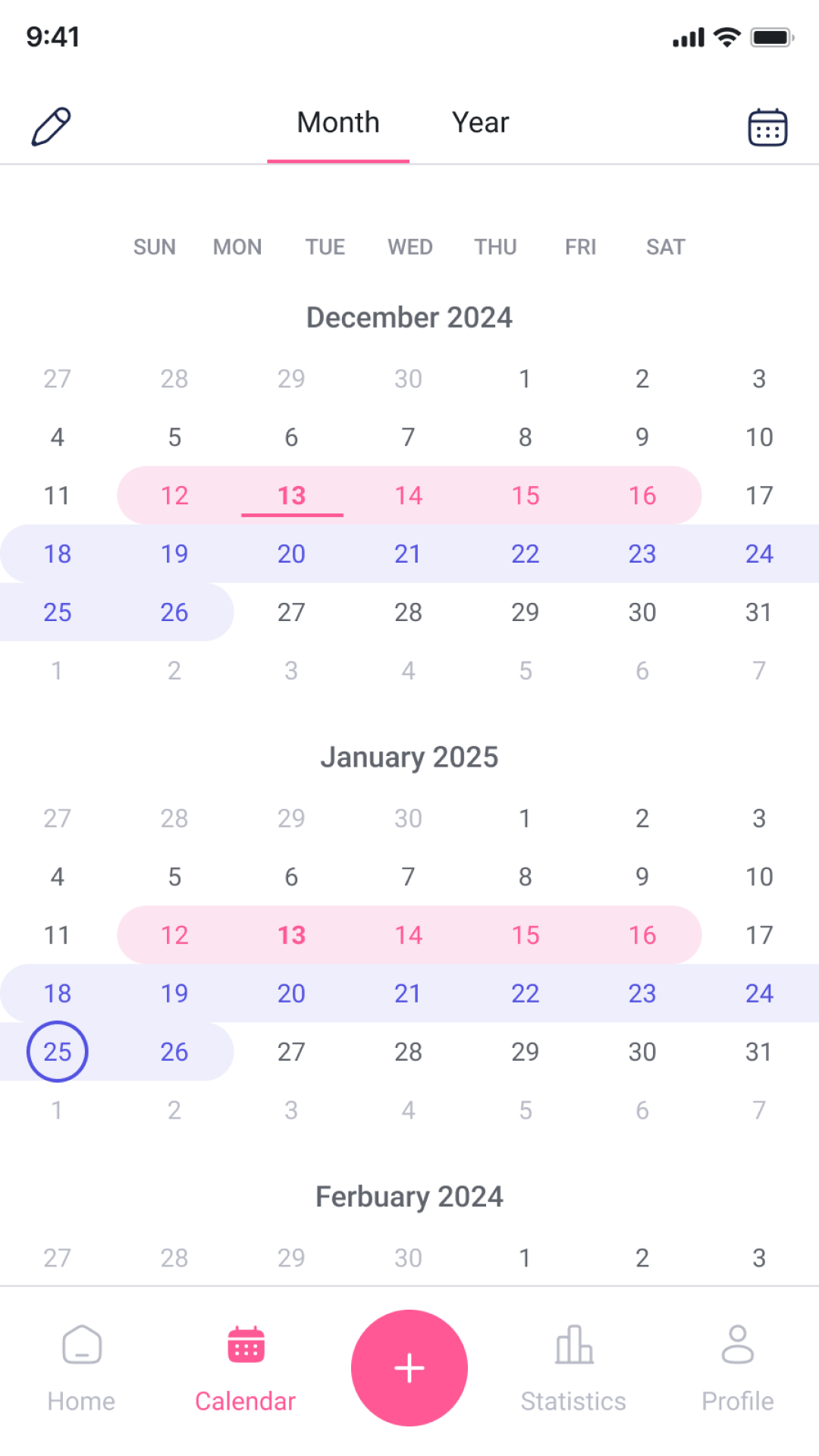This screenshot has height=1456, width=819.
Task: Tap the highlighted pink period range in December
Action: pyautogui.click(x=409, y=495)
